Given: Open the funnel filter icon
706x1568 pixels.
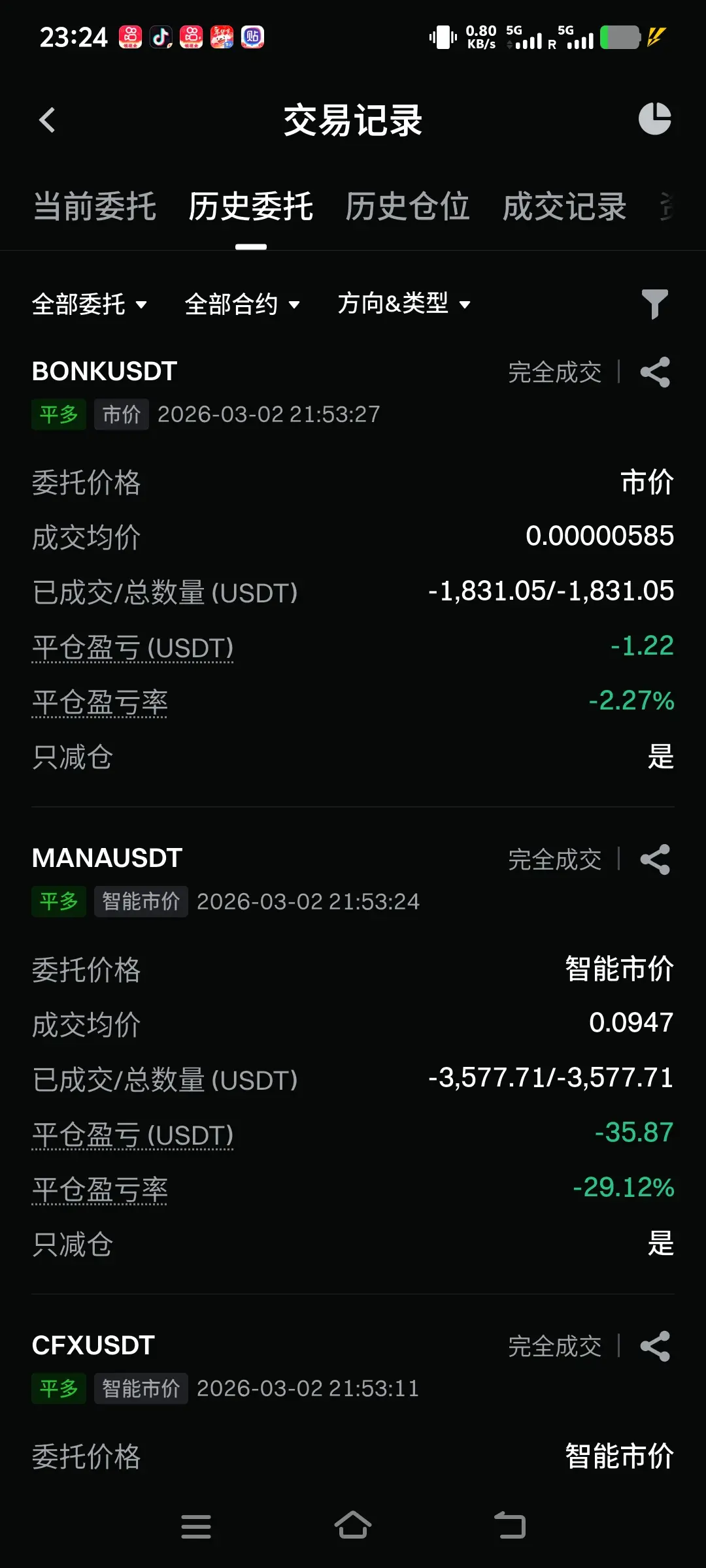Looking at the screenshot, I should point(654,304).
